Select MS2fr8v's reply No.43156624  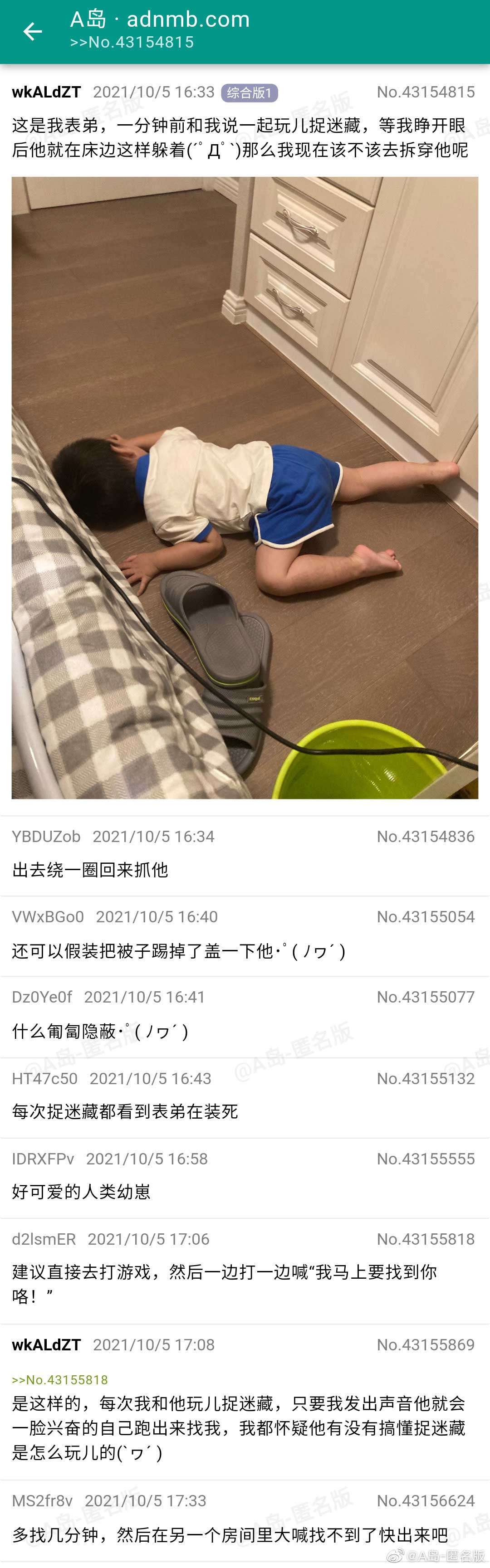click(x=244, y=1520)
